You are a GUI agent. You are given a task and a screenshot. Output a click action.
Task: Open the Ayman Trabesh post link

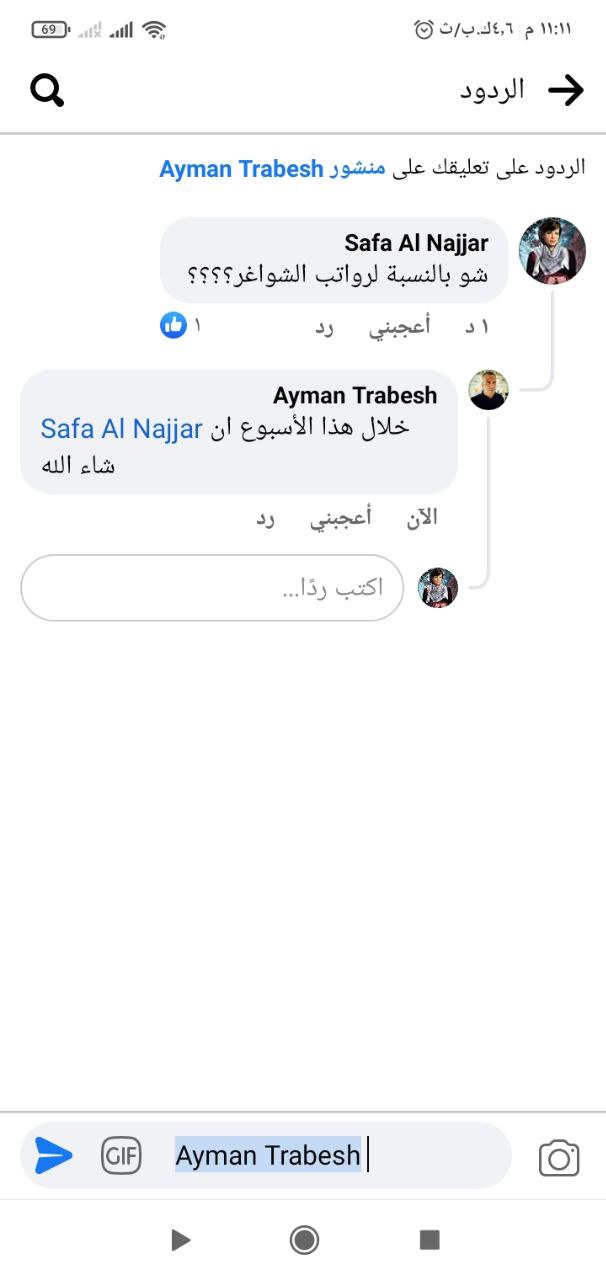(241, 168)
